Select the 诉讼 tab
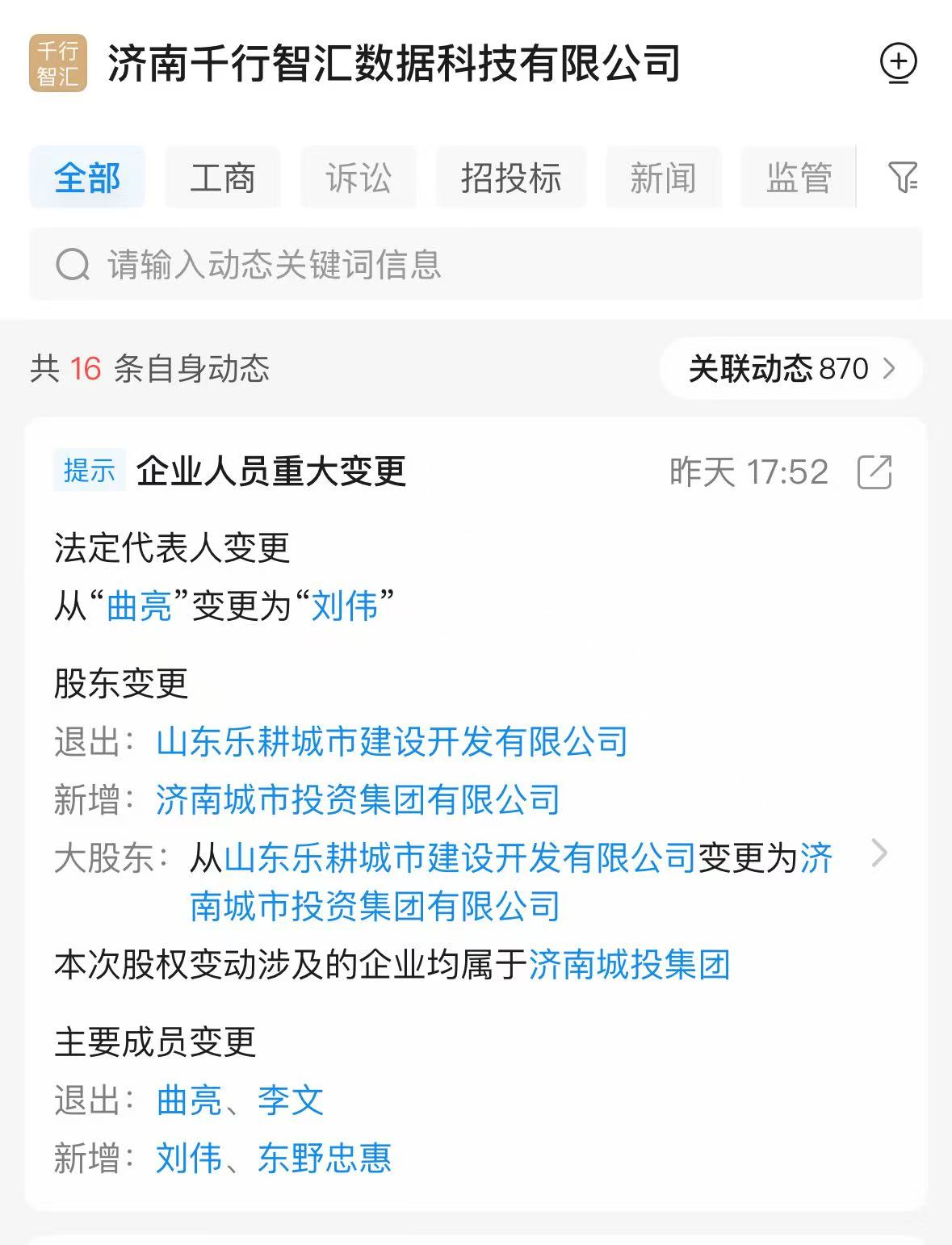 pyautogui.click(x=359, y=178)
